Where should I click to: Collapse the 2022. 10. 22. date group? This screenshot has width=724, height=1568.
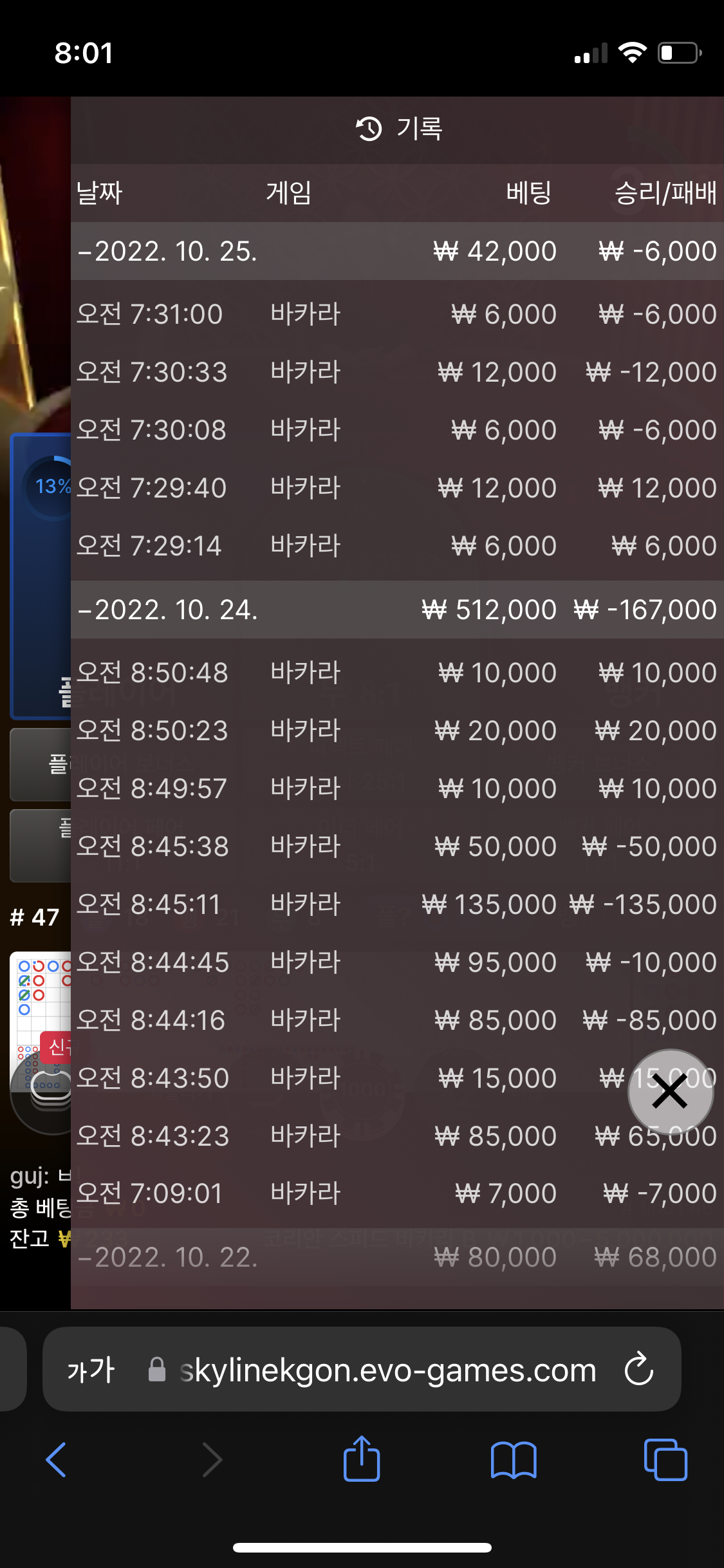pyautogui.click(x=167, y=1257)
